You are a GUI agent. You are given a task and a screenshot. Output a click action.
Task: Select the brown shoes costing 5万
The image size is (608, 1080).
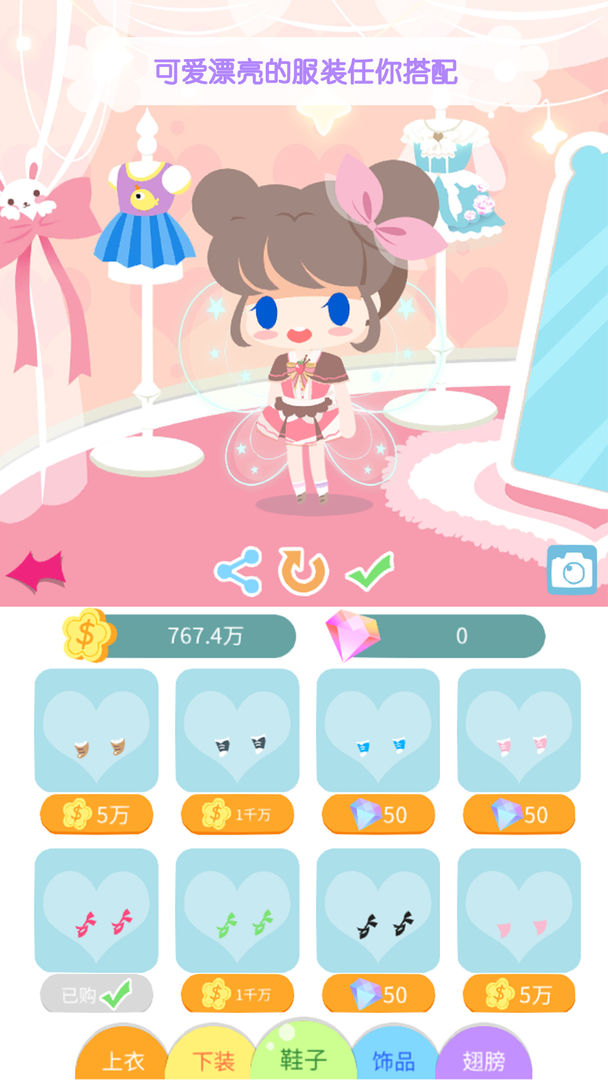pos(96,731)
